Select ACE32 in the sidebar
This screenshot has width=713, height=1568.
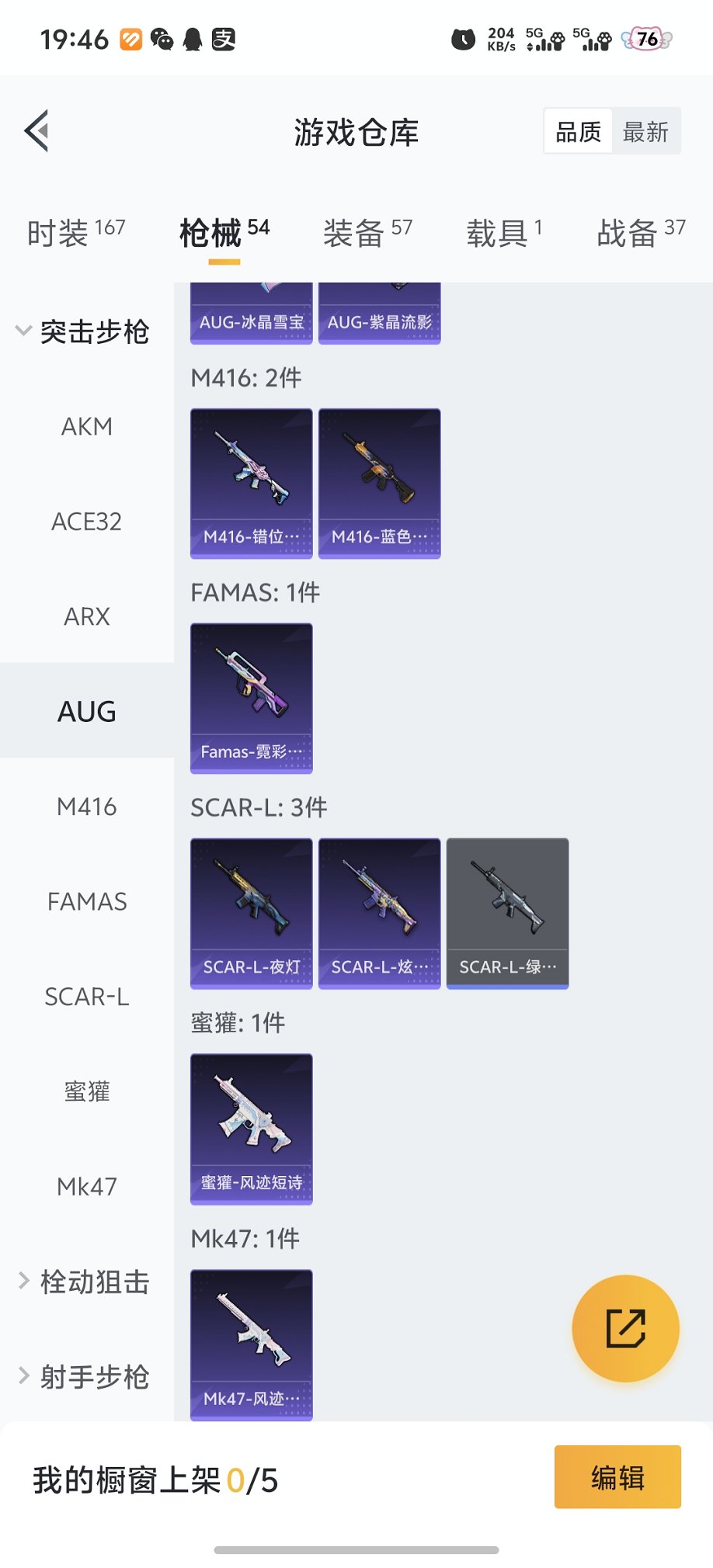click(x=87, y=522)
